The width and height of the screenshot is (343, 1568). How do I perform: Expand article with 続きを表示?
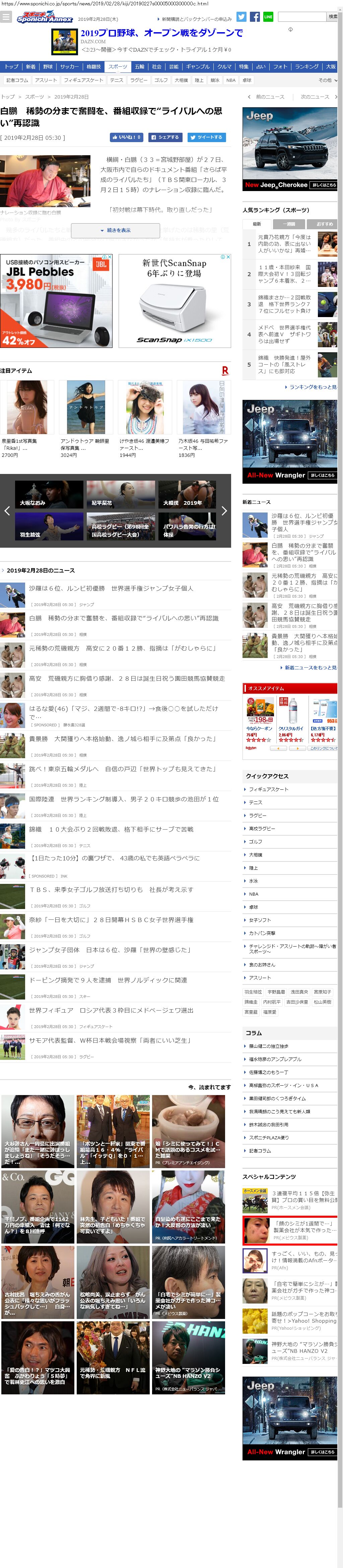click(x=116, y=230)
